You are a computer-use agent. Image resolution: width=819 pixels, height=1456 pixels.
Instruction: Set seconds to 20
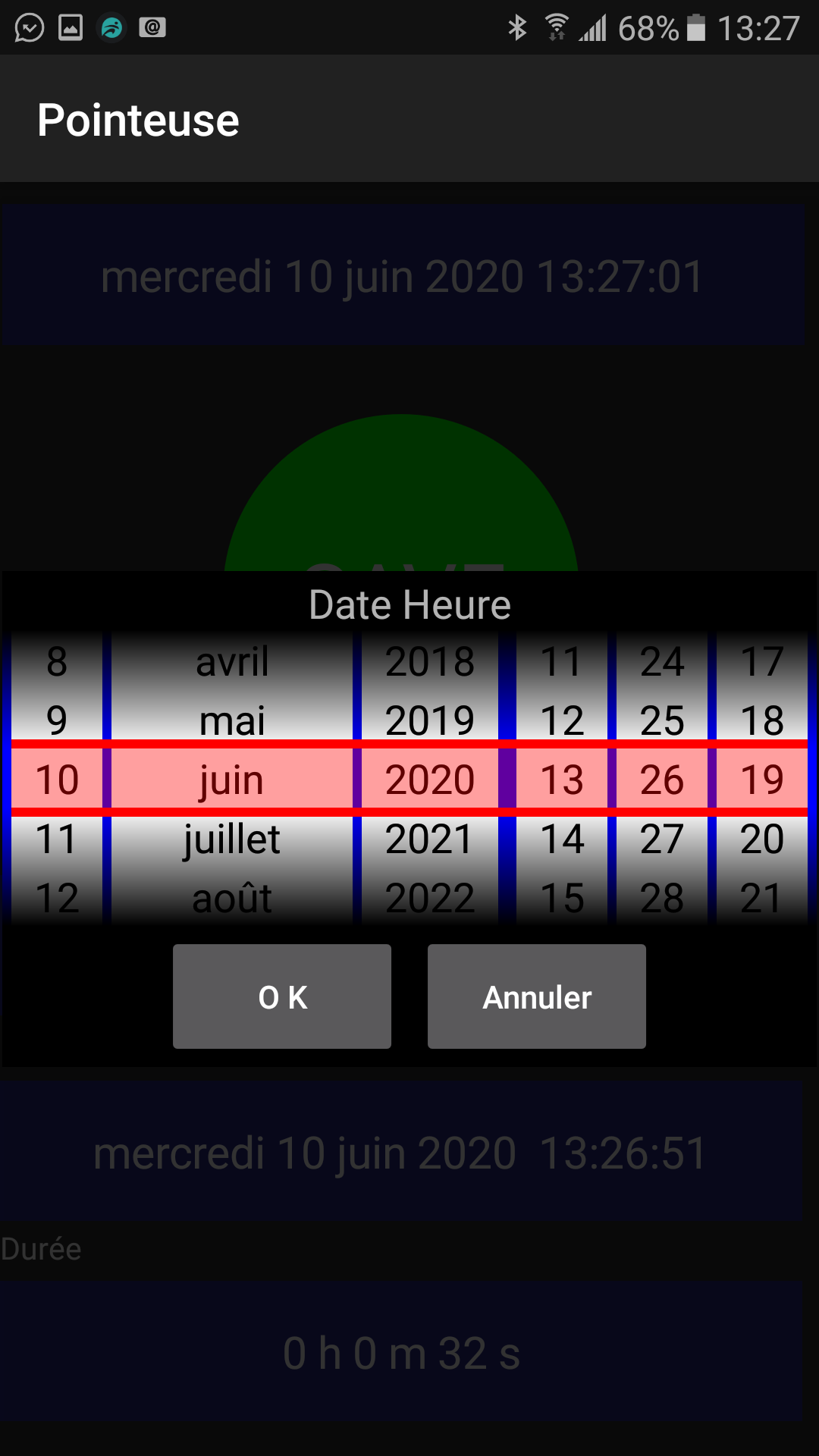tap(762, 839)
